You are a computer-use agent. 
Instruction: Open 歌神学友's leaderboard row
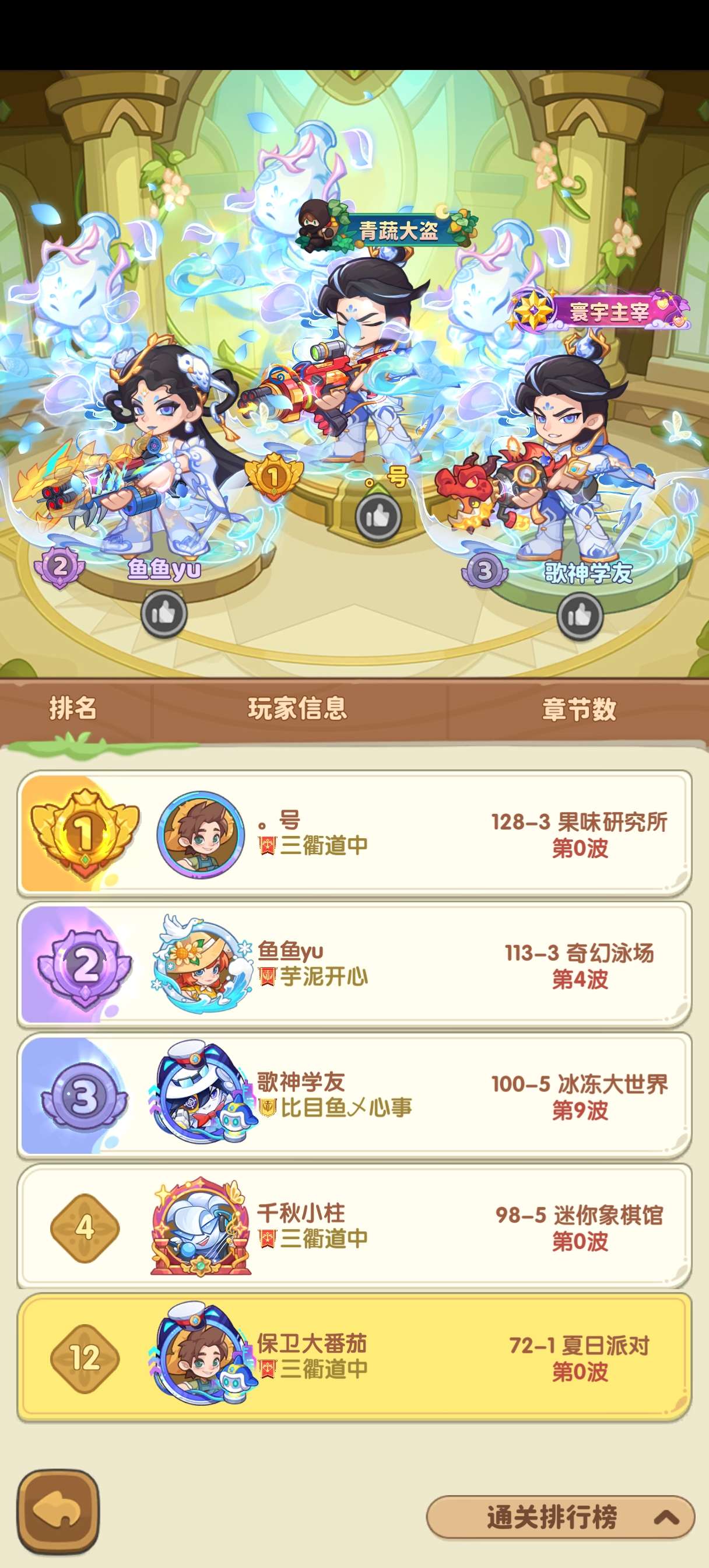(x=354, y=1096)
